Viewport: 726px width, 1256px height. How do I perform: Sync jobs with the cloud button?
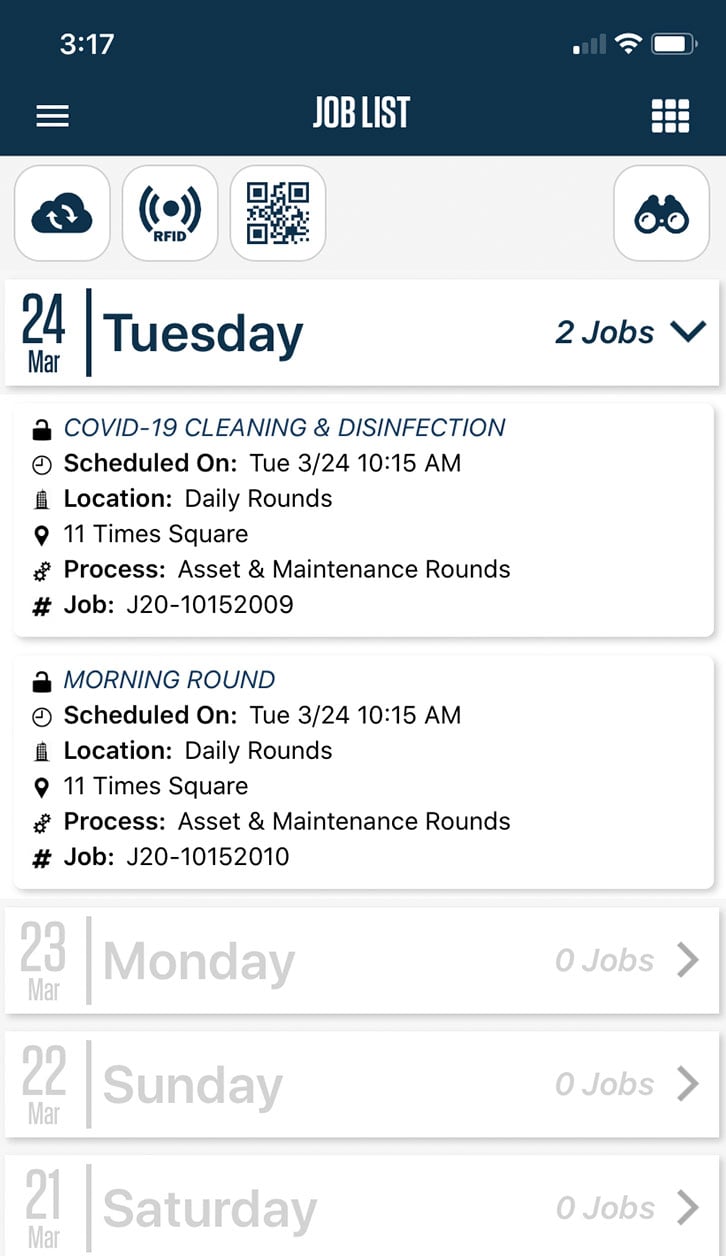62,213
